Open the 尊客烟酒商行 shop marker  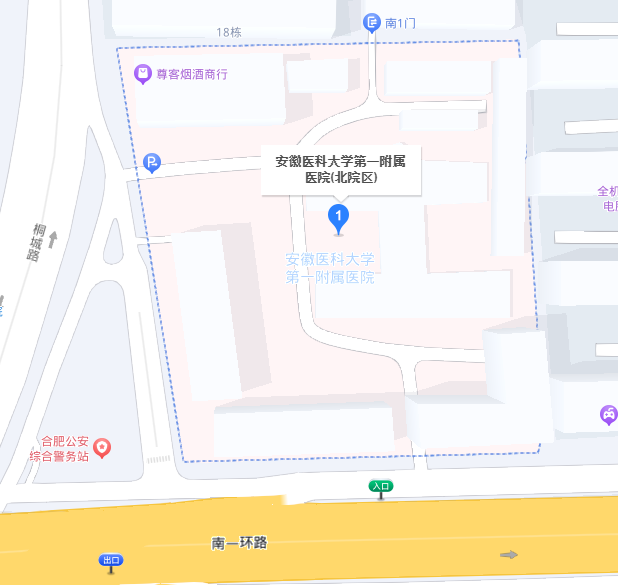142,74
